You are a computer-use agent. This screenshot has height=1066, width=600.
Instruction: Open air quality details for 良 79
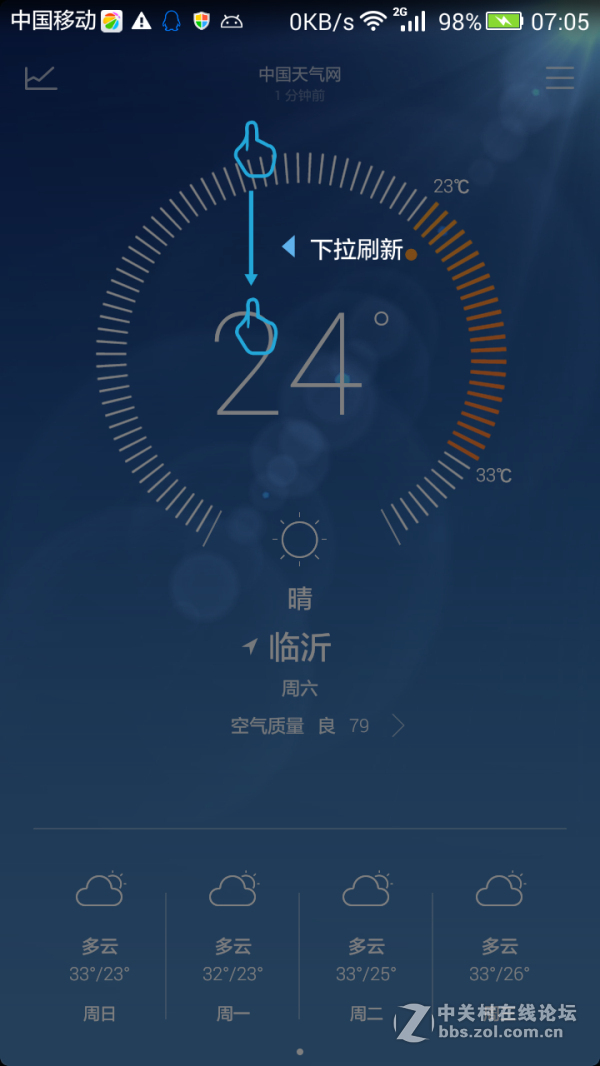tap(318, 726)
